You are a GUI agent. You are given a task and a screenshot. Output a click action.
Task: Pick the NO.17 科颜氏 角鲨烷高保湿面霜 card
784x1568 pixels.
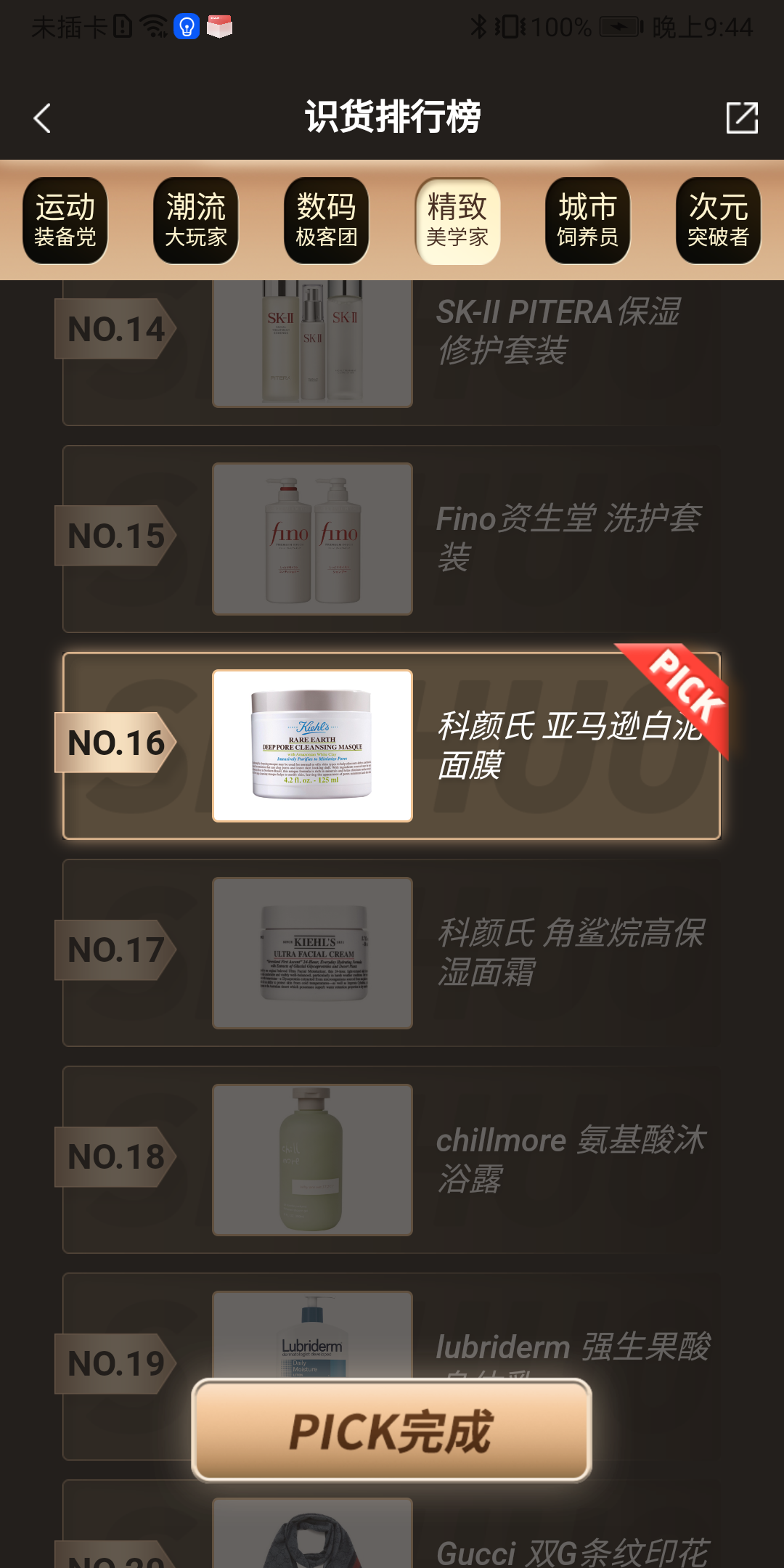click(392, 952)
